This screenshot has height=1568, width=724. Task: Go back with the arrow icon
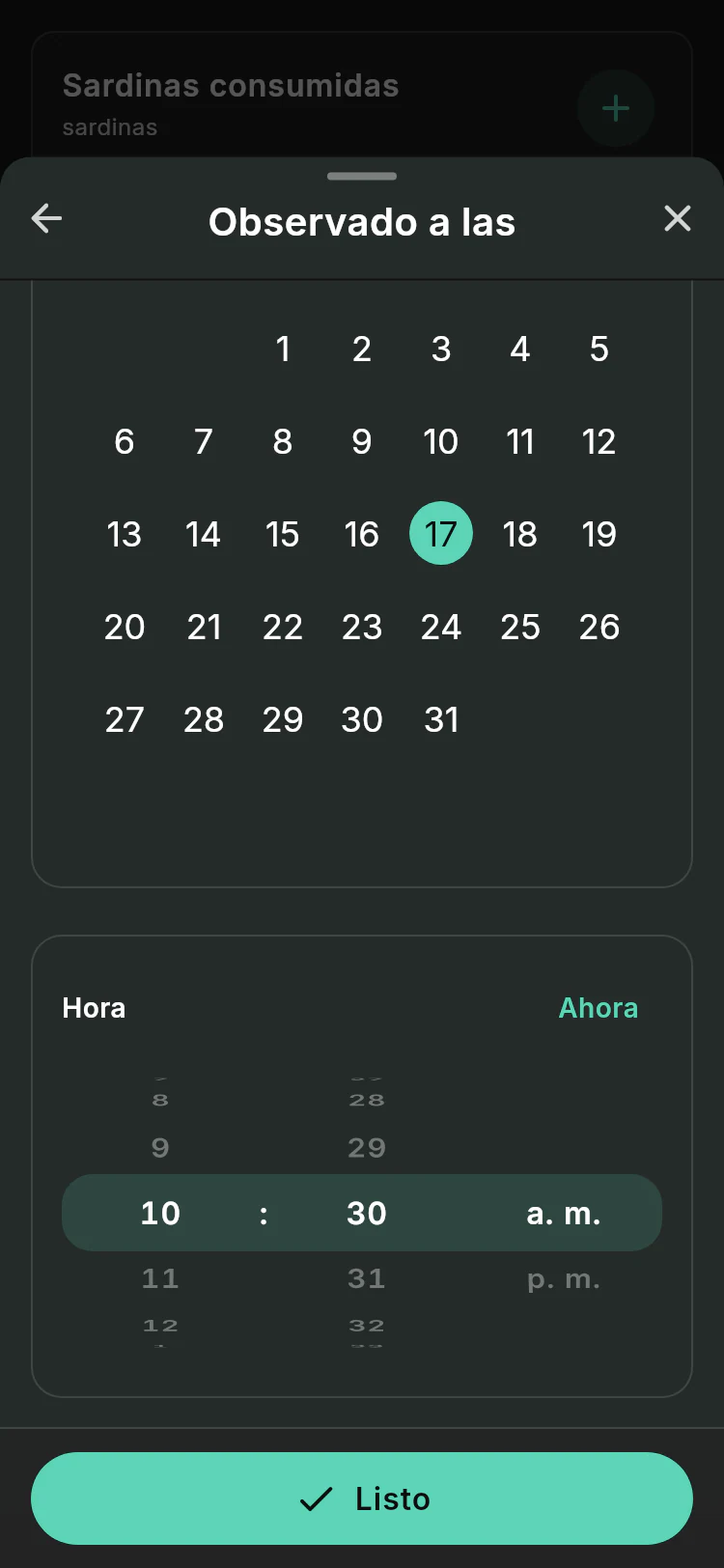point(46,219)
